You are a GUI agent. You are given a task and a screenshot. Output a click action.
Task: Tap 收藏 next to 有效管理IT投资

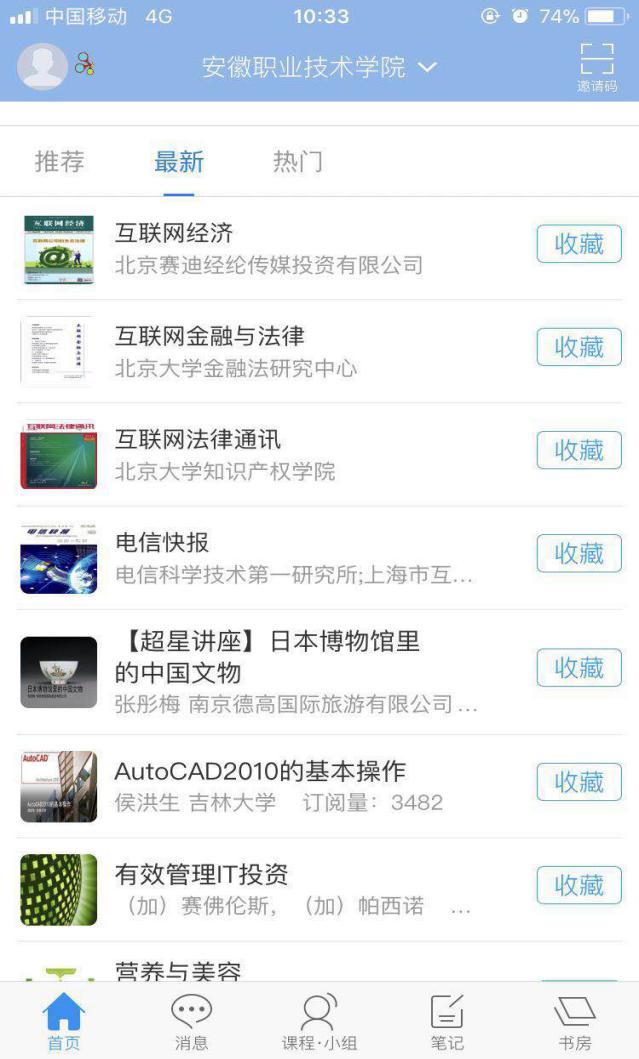[x=579, y=885]
